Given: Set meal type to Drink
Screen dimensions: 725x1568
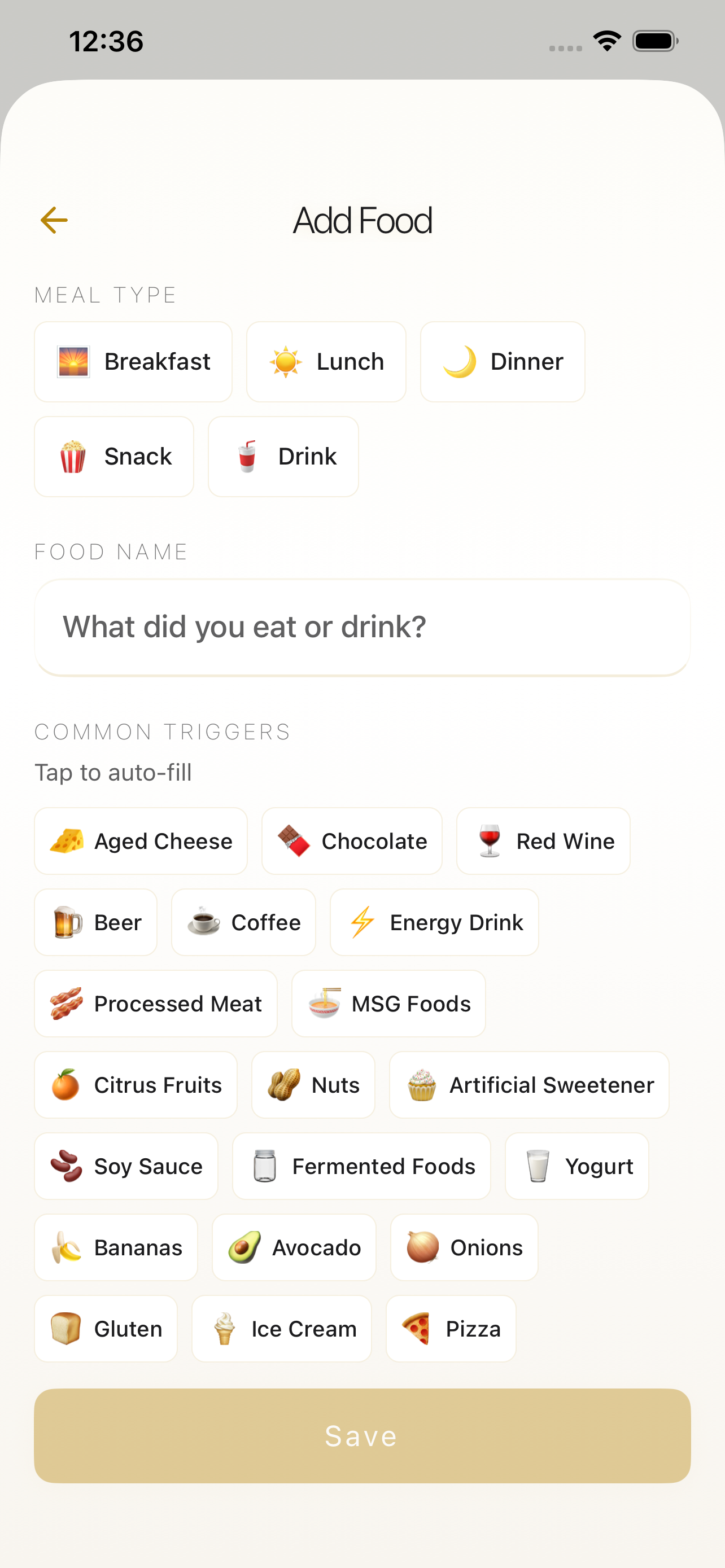Looking at the screenshot, I should pos(283,457).
